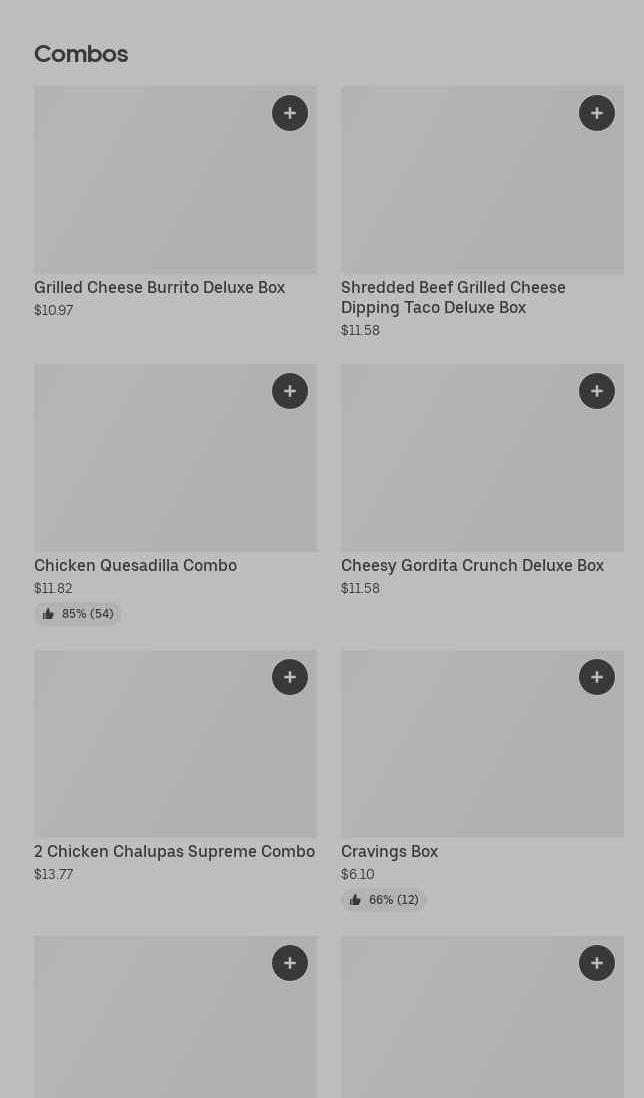The width and height of the screenshot is (644, 1098).
Task: Add Grilled Cheese Burrito Deluxe Box to cart
Action: coord(290,113)
